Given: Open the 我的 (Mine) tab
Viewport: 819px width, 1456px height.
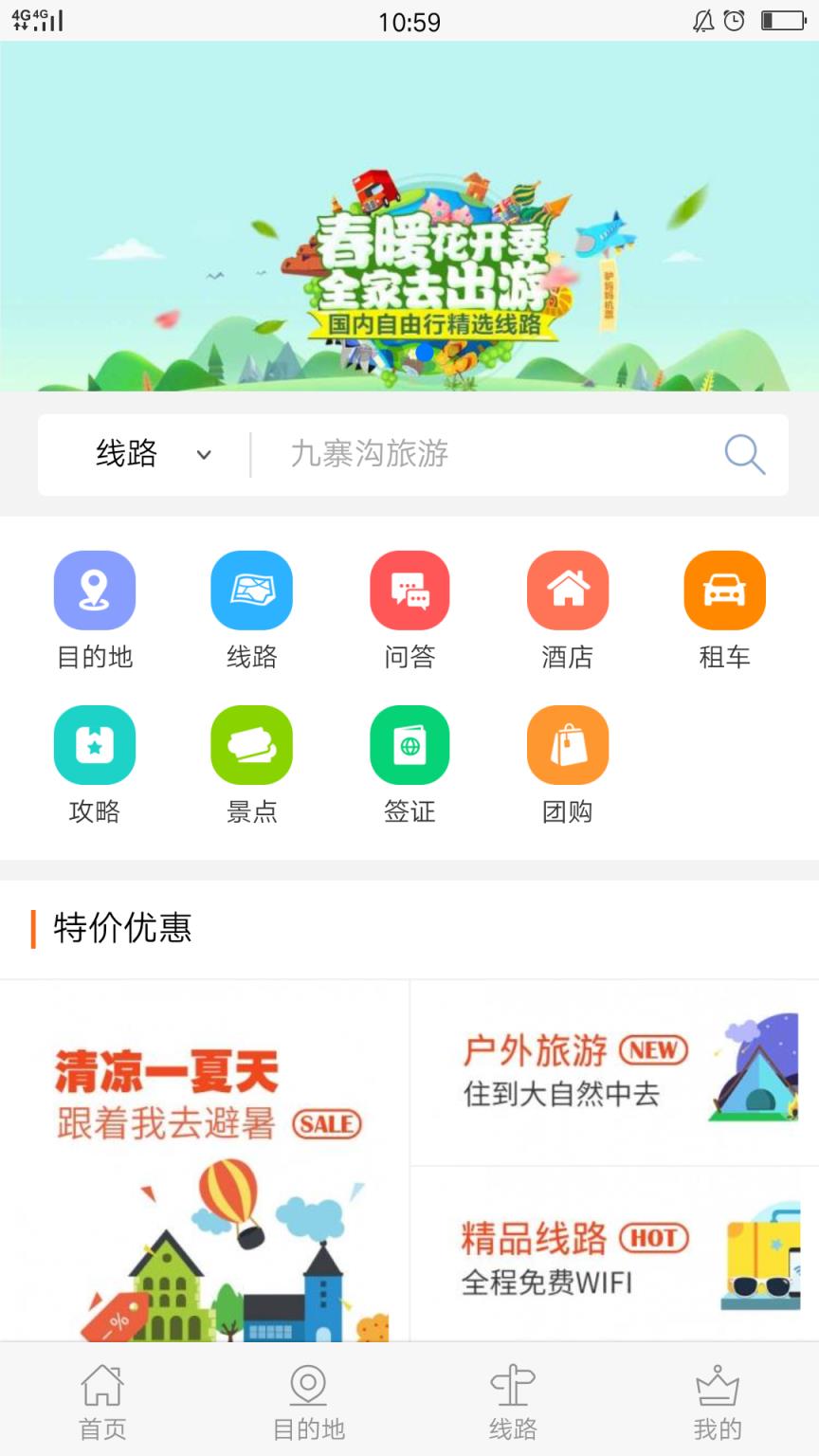Looking at the screenshot, I should coord(717,1403).
